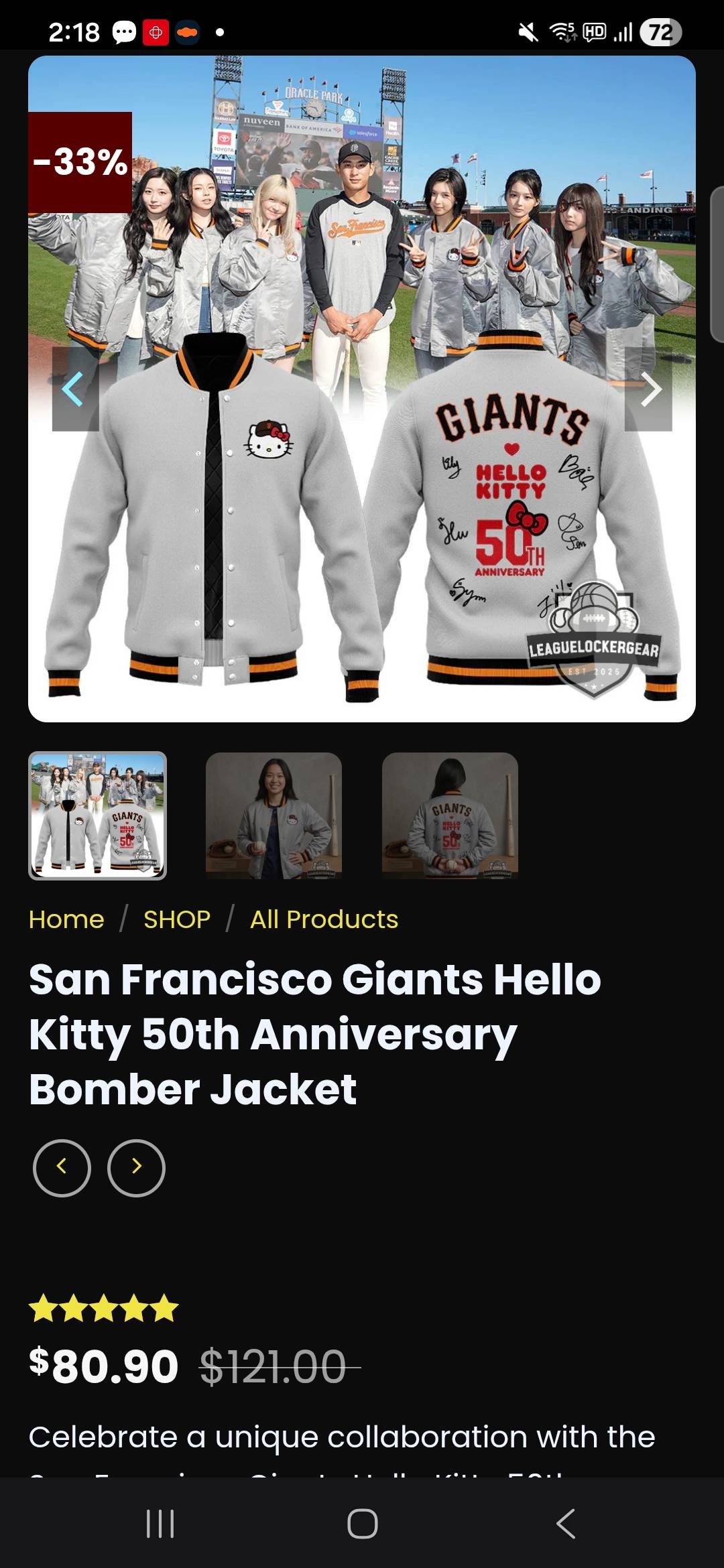Go to Home via breadcrumb
This screenshot has width=724, height=1568.
(x=66, y=919)
